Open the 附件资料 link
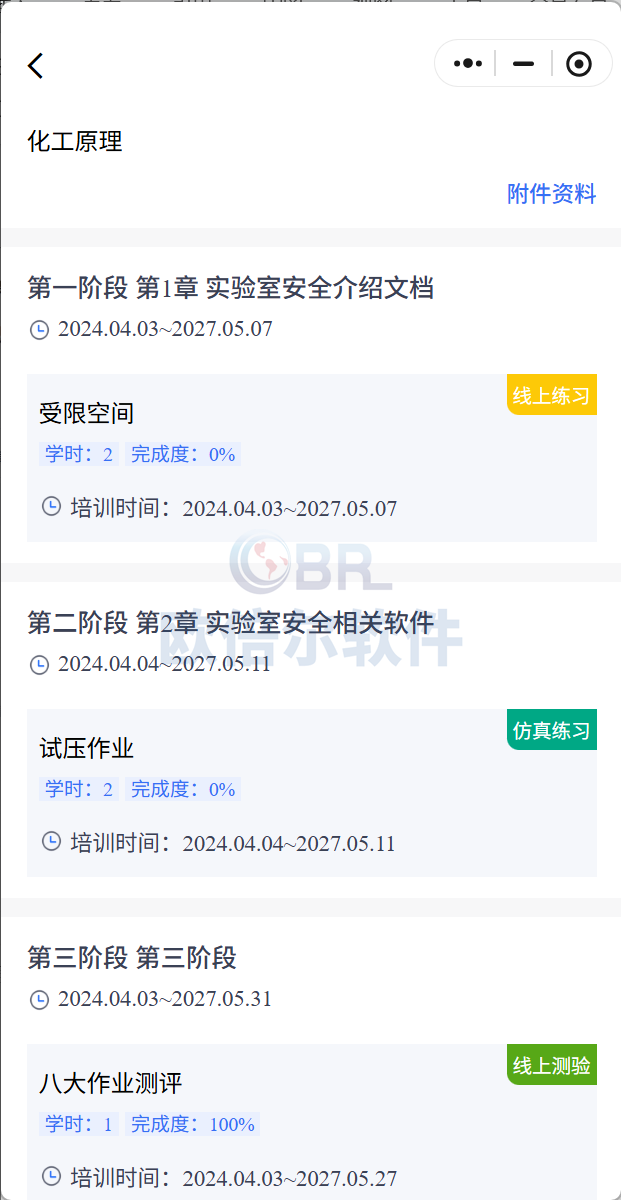Viewport: 621px width, 1200px height. click(x=551, y=194)
